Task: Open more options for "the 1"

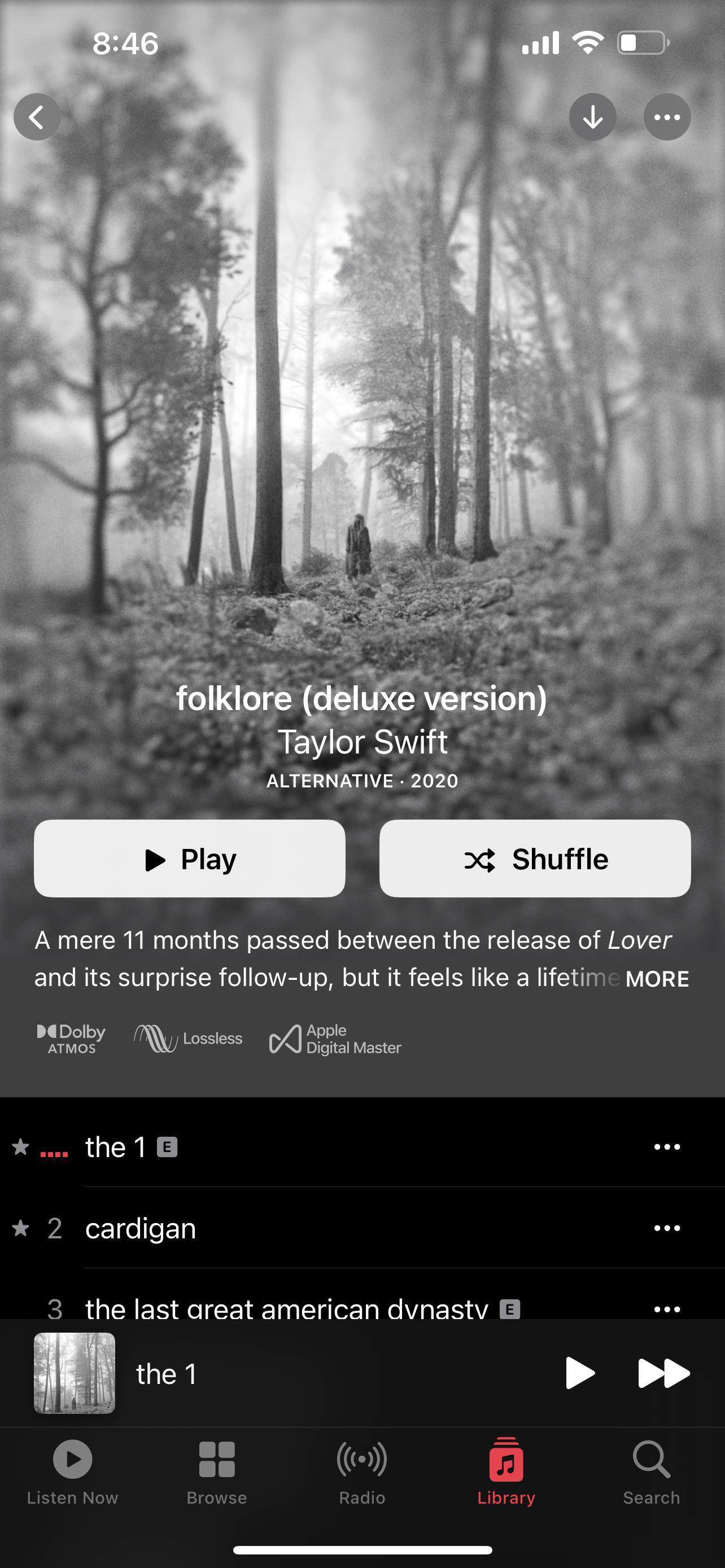Action: [667, 1147]
